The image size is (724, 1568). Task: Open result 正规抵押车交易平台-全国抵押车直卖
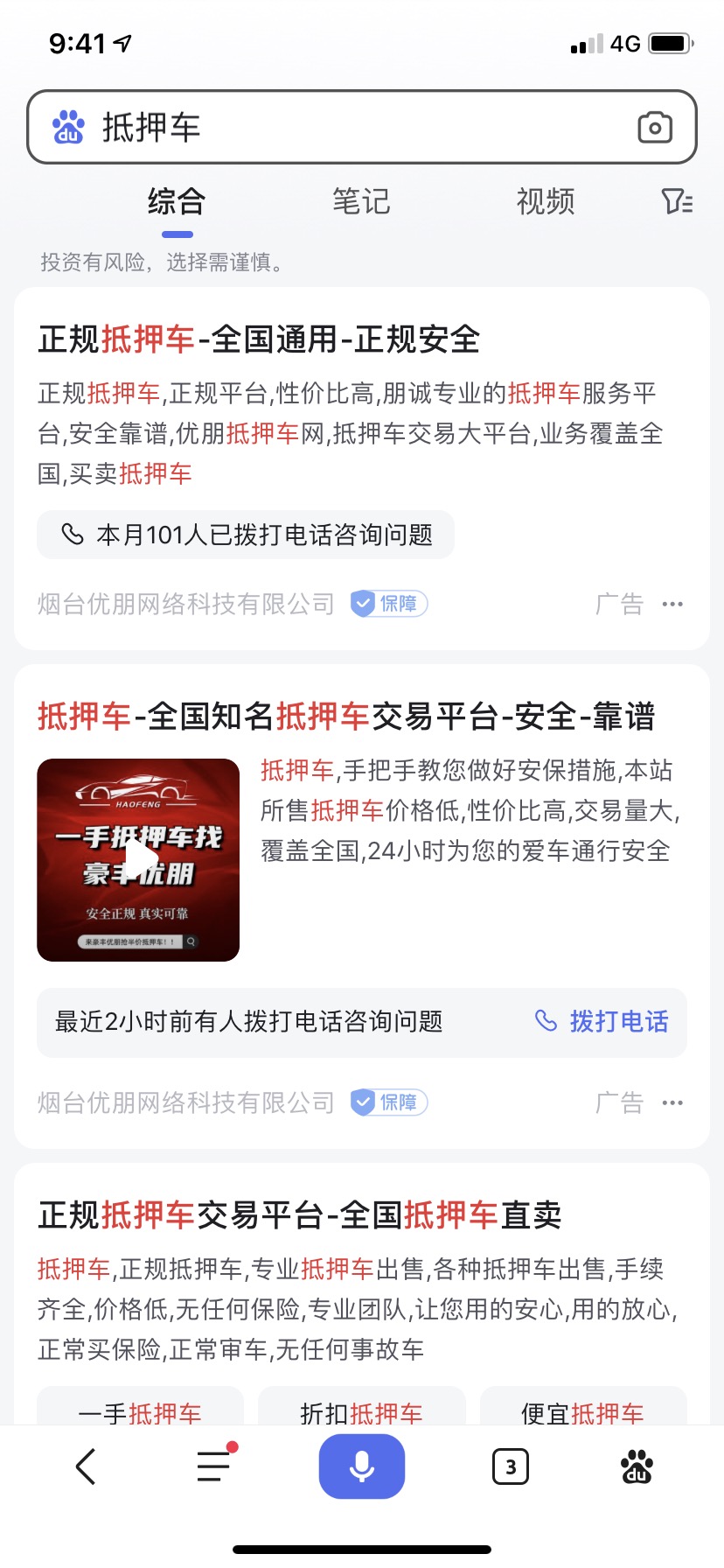(299, 1215)
